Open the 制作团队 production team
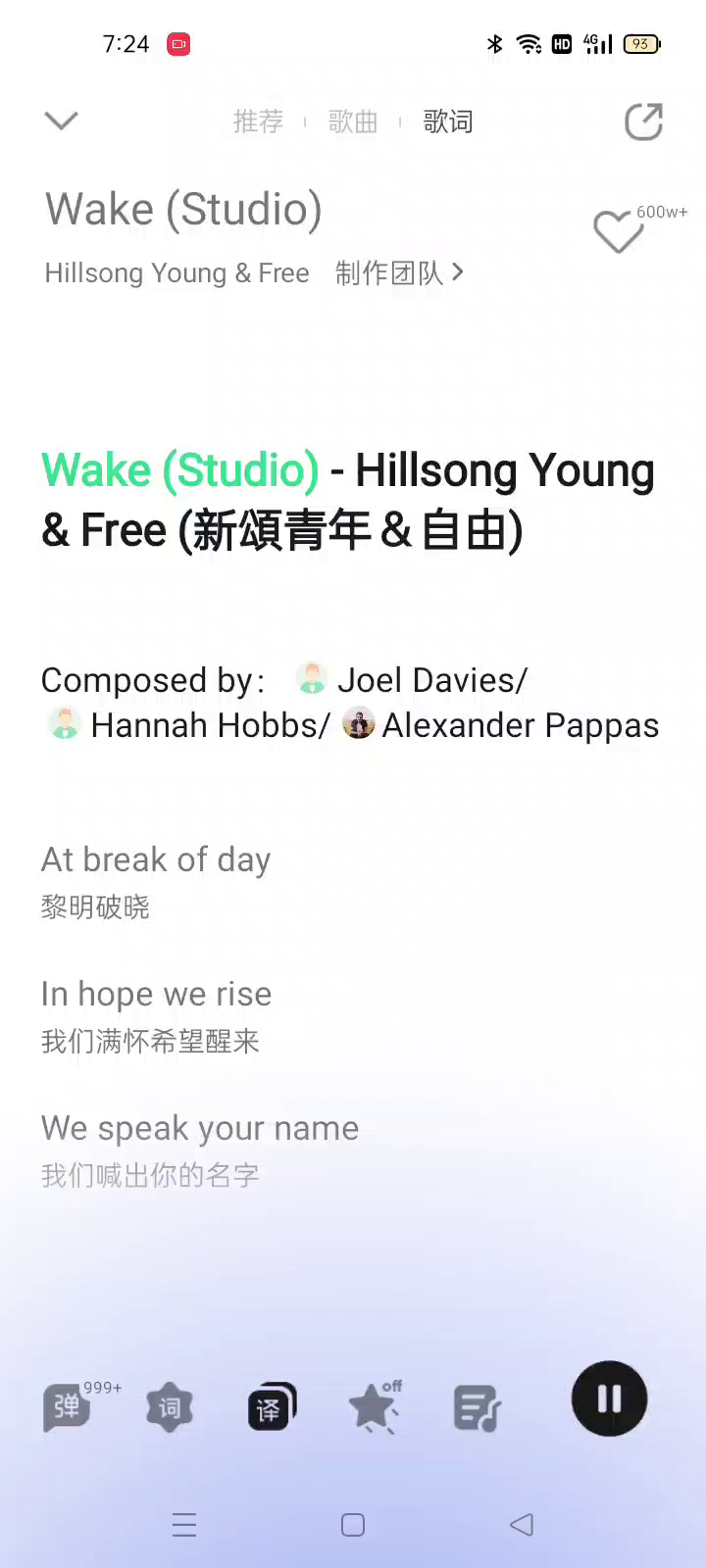706x1568 pixels. click(398, 273)
